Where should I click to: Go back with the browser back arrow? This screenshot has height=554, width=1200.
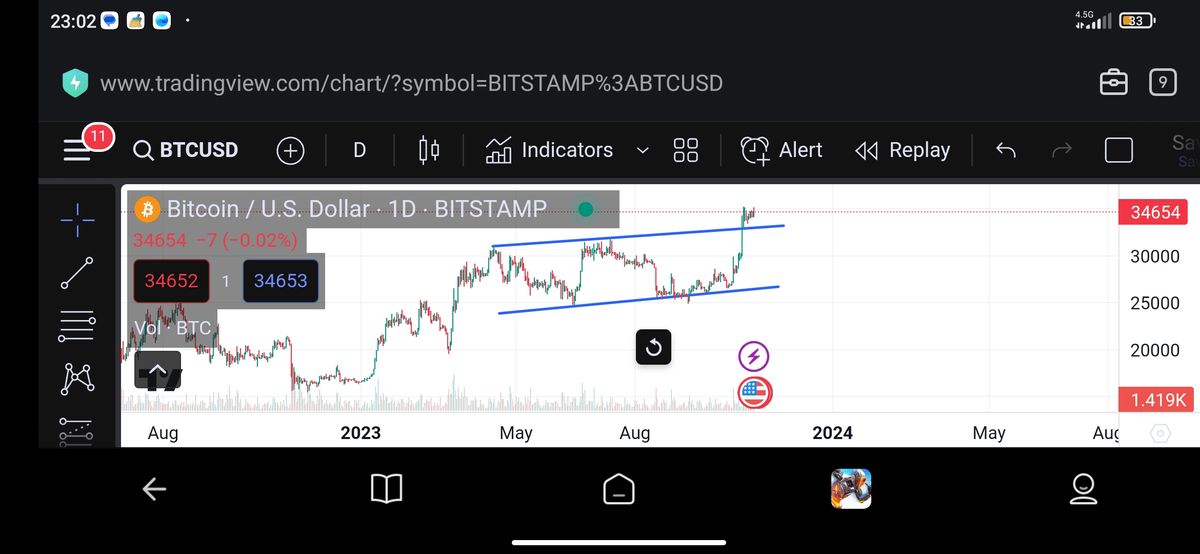(x=153, y=488)
